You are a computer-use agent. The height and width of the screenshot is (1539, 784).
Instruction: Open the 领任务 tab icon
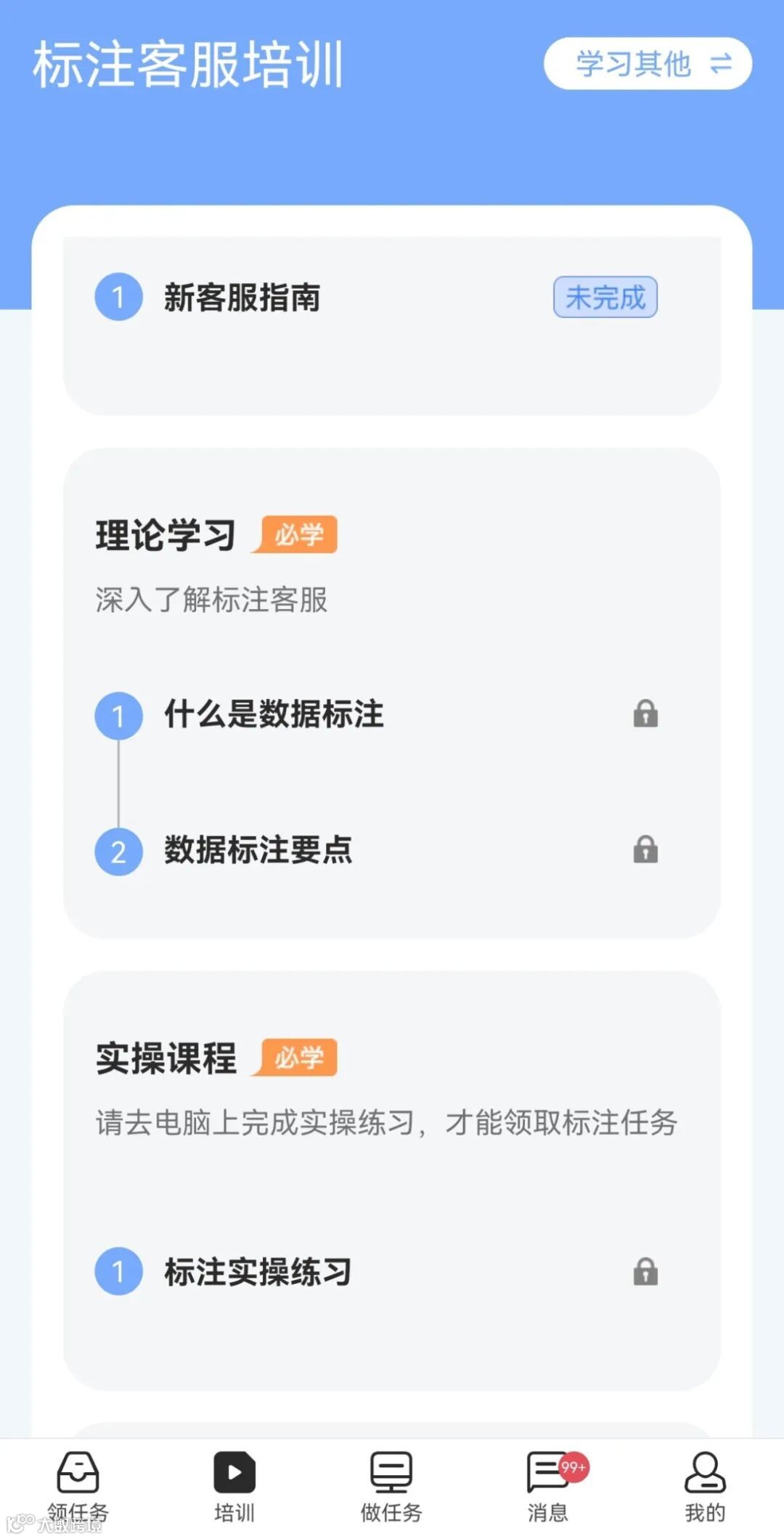pos(78,1477)
